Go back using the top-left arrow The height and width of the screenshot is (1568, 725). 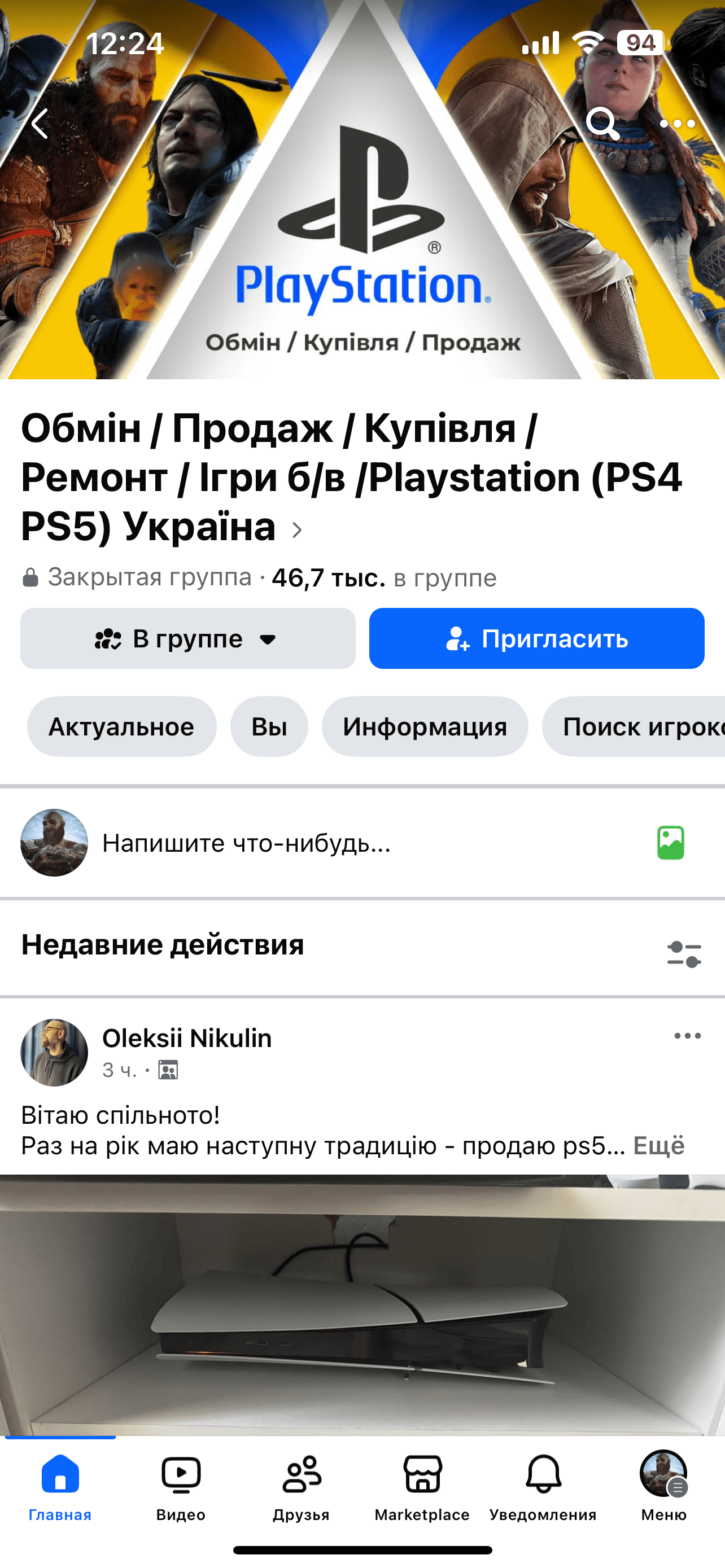click(x=40, y=124)
